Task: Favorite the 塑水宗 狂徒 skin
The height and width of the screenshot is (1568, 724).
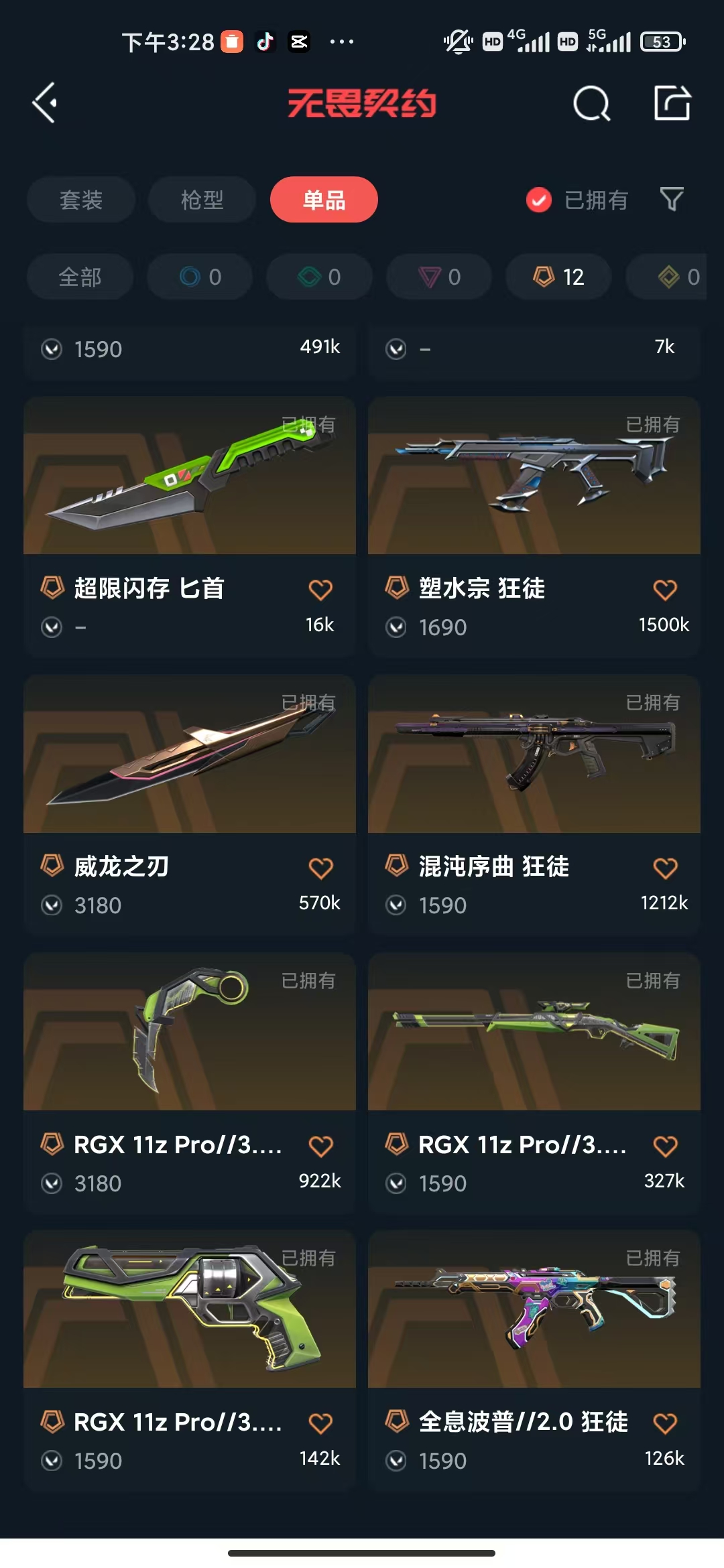Action: click(664, 590)
